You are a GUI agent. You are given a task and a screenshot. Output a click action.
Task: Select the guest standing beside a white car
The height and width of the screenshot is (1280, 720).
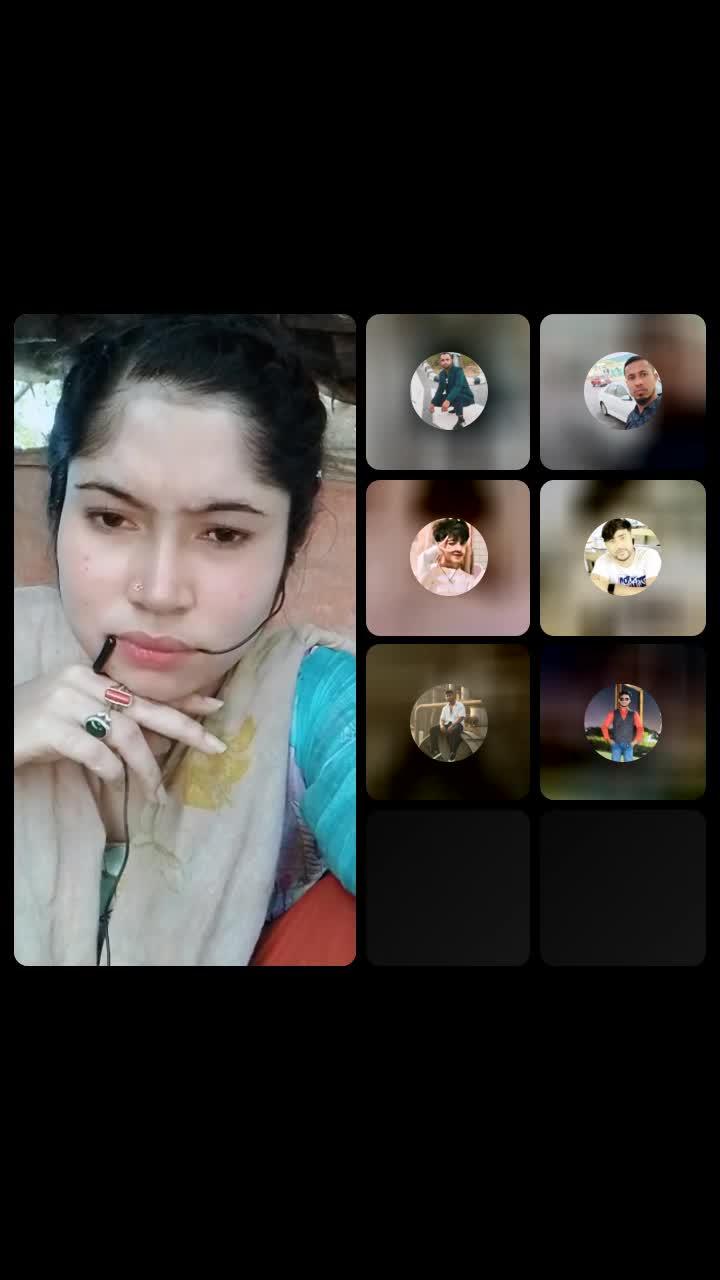click(622, 391)
